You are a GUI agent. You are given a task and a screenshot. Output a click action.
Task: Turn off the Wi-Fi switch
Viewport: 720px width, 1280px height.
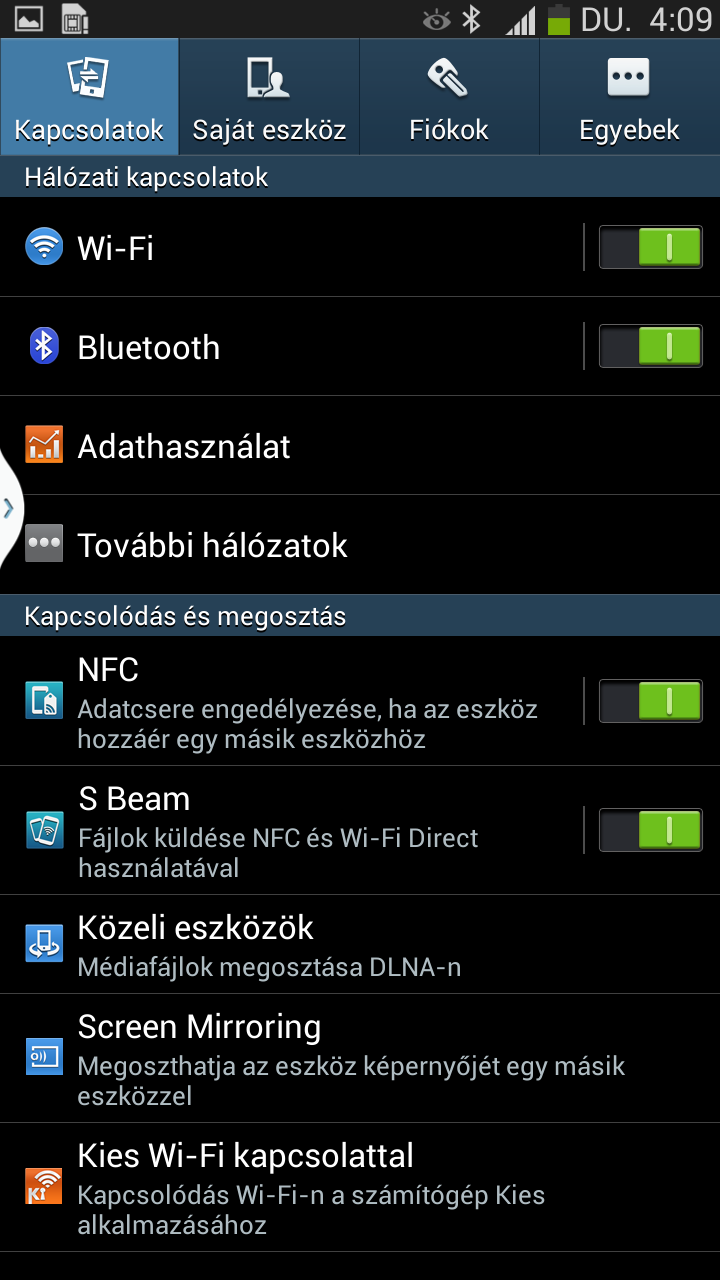[650, 247]
